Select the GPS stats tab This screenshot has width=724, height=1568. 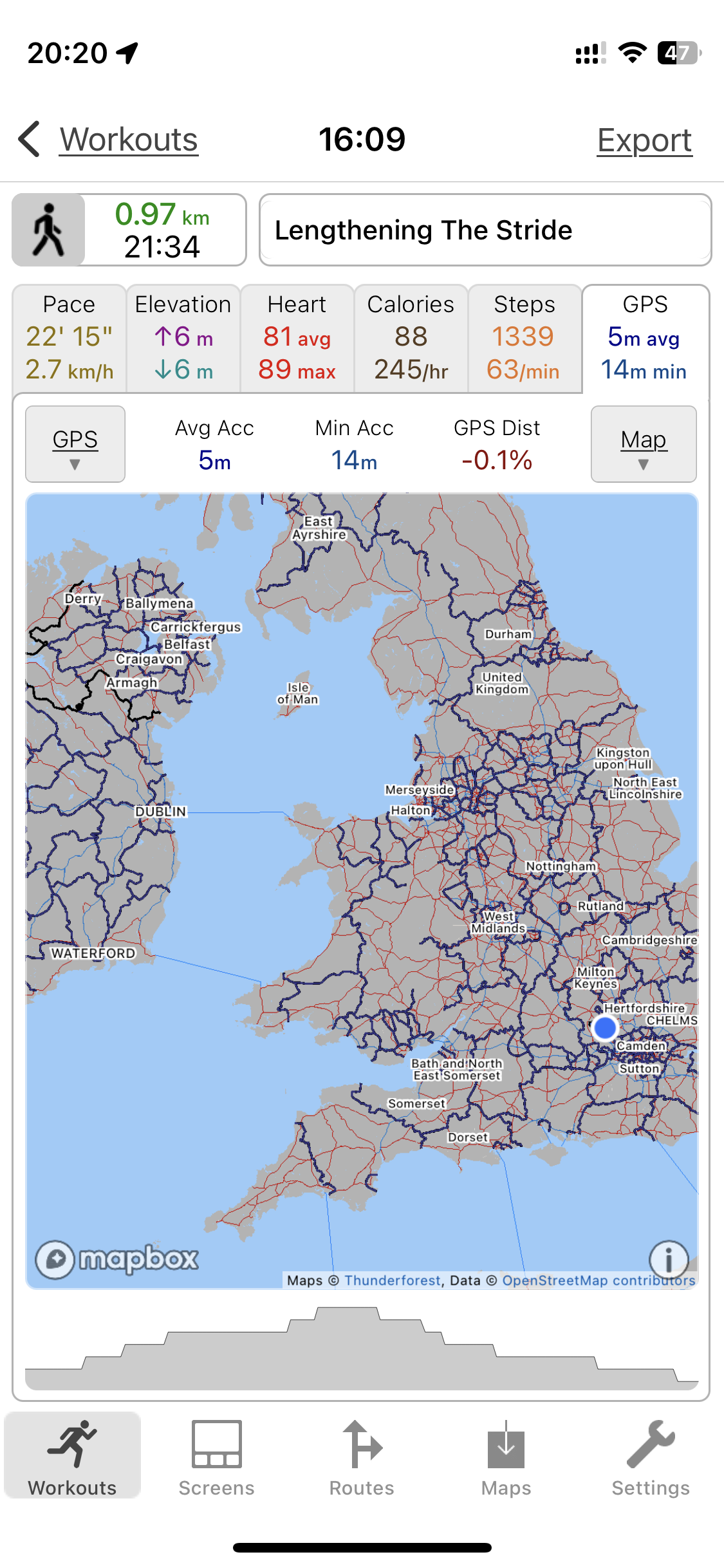coord(645,339)
